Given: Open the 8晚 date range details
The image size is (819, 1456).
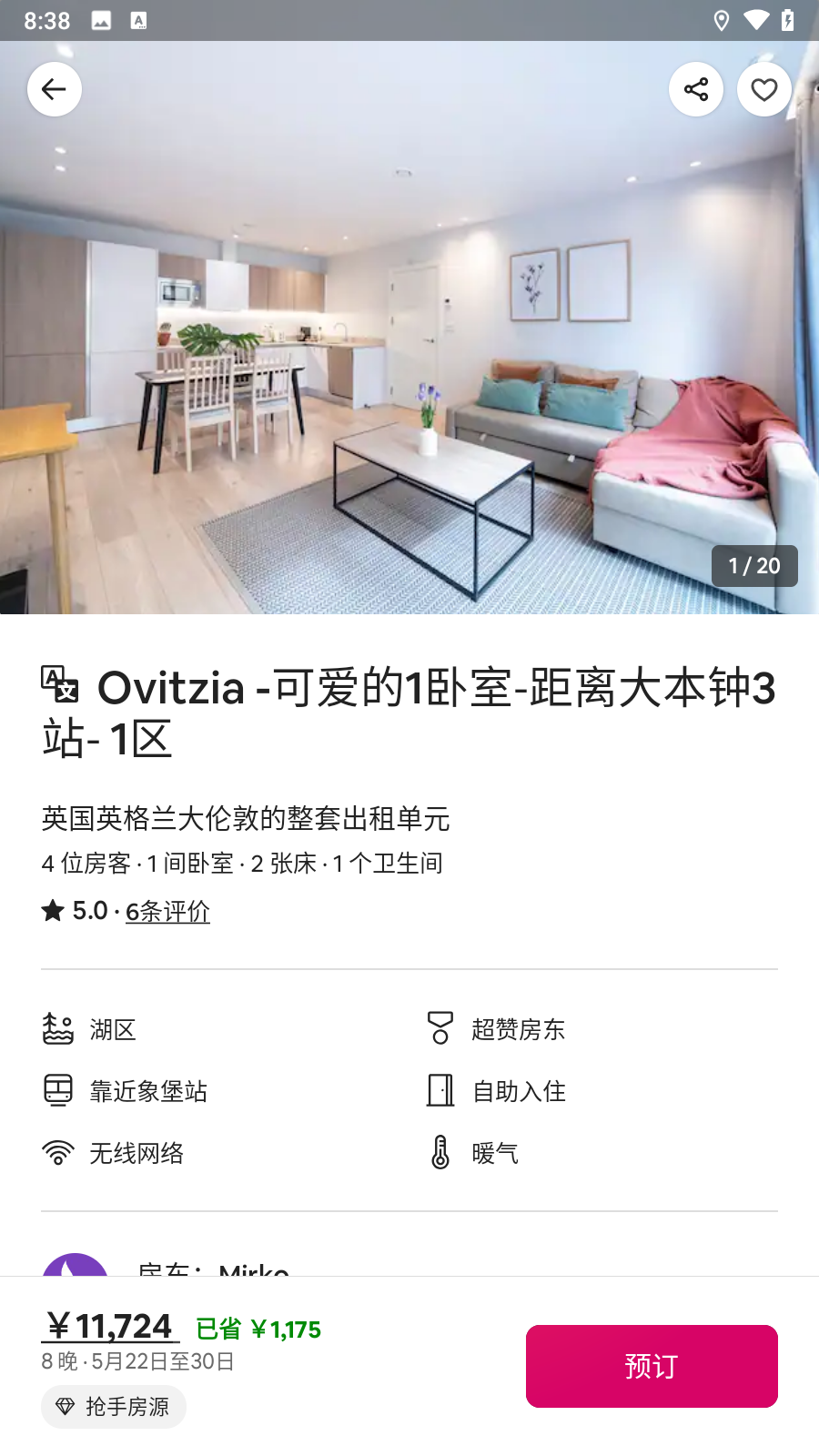Looking at the screenshot, I should click(136, 1362).
